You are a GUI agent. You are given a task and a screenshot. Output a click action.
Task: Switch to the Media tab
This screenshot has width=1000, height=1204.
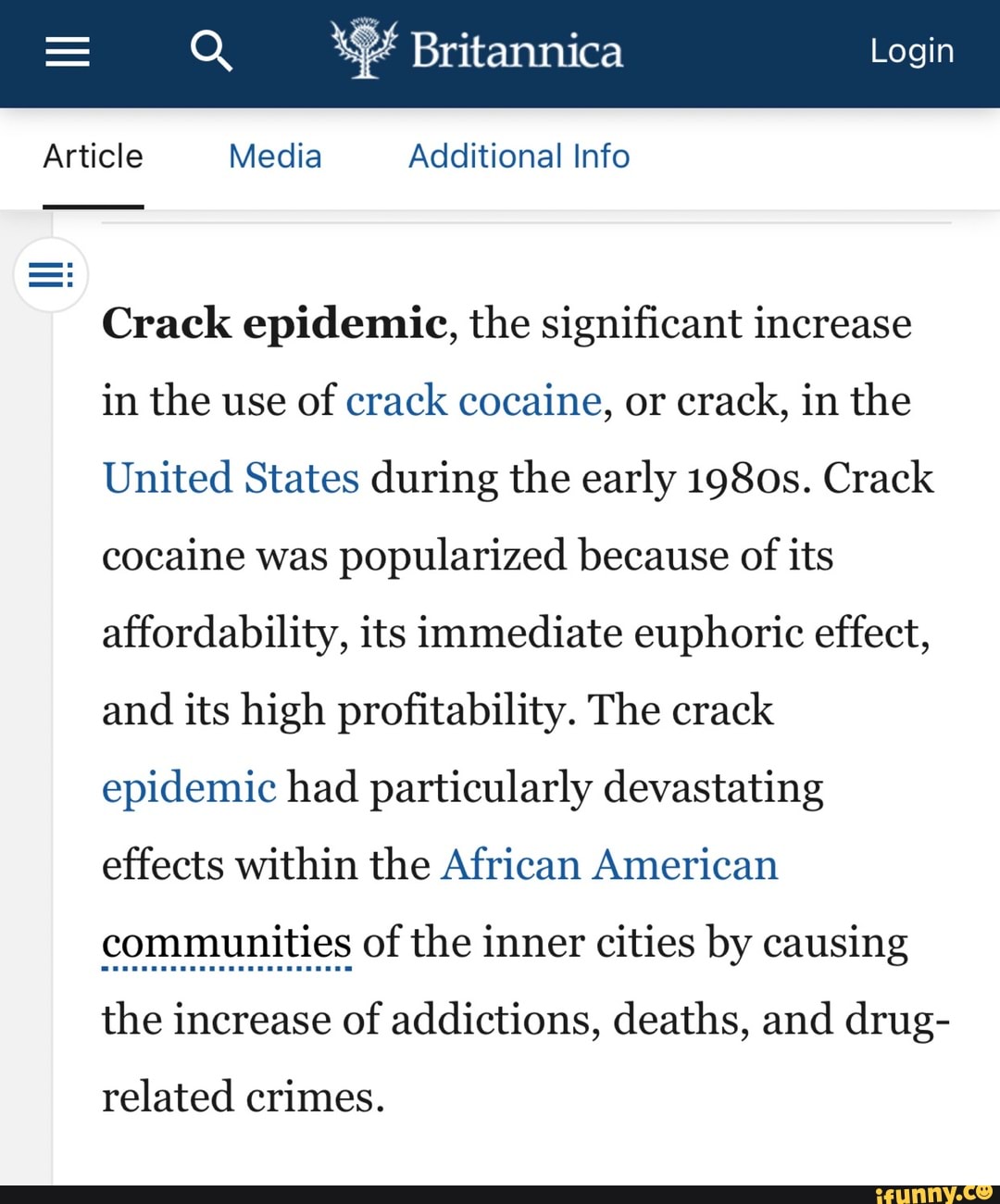pyautogui.click(x=274, y=157)
